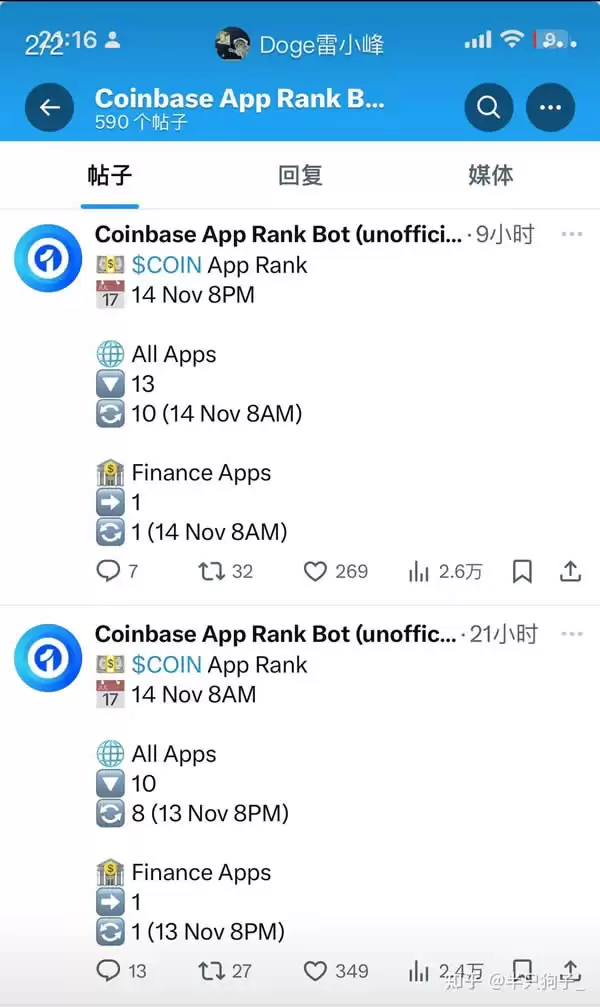Like the 14 Nov 8AM post

(316, 970)
